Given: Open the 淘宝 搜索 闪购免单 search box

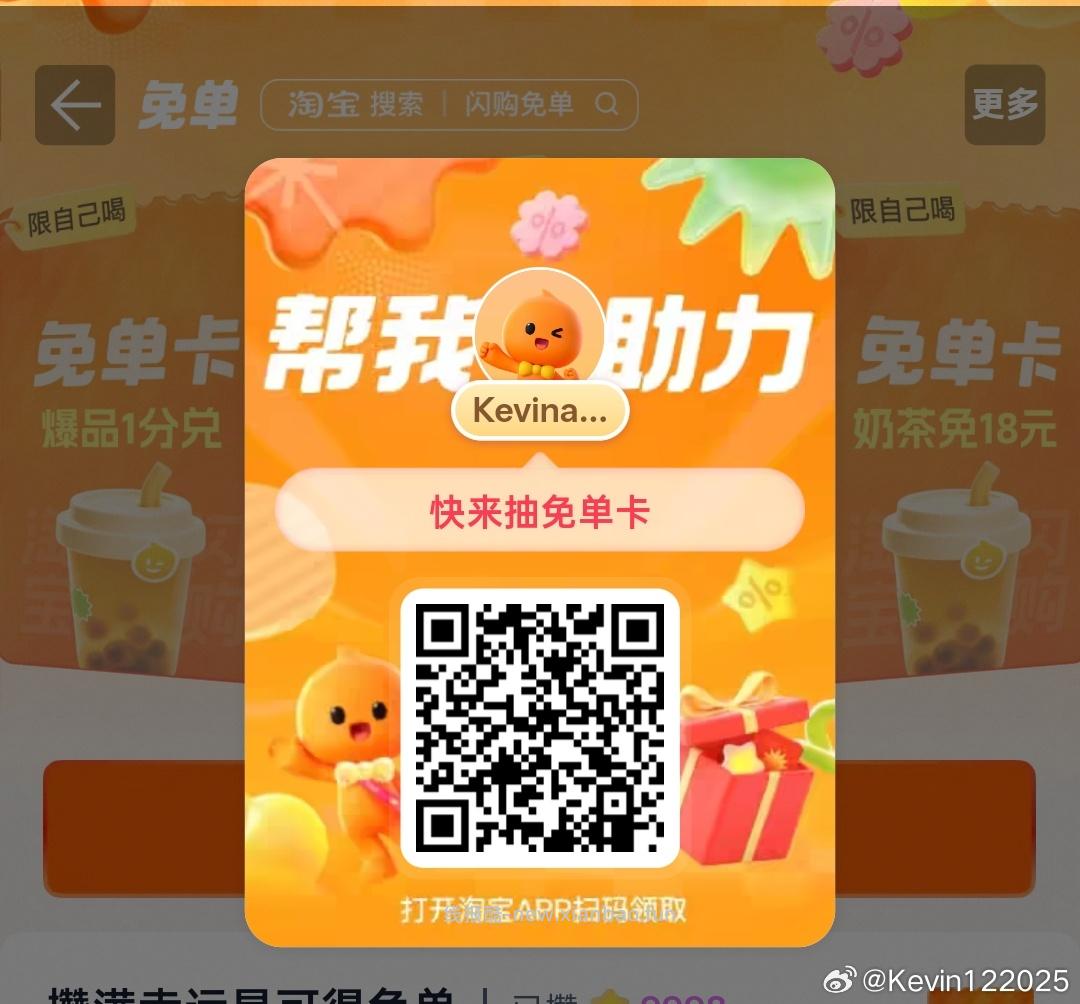Looking at the screenshot, I should 449,105.
